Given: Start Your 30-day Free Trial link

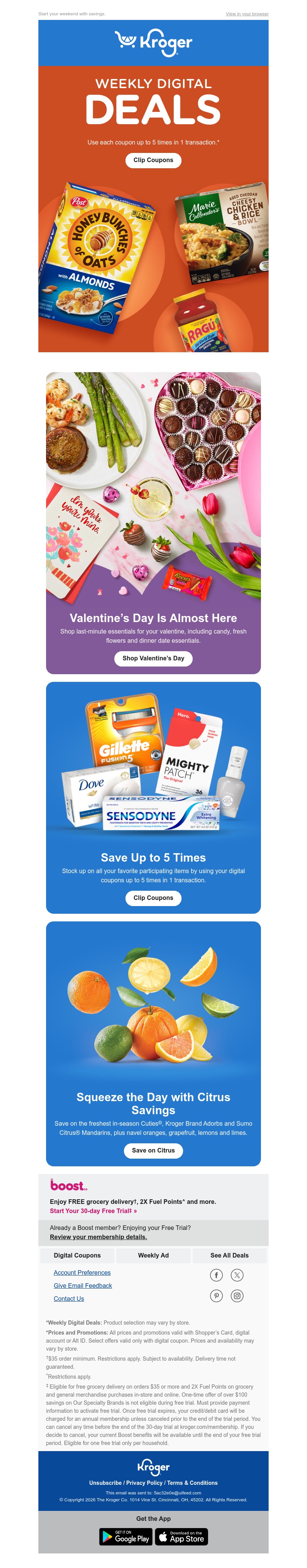Looking at the screenshot, I should point(93,1211).
